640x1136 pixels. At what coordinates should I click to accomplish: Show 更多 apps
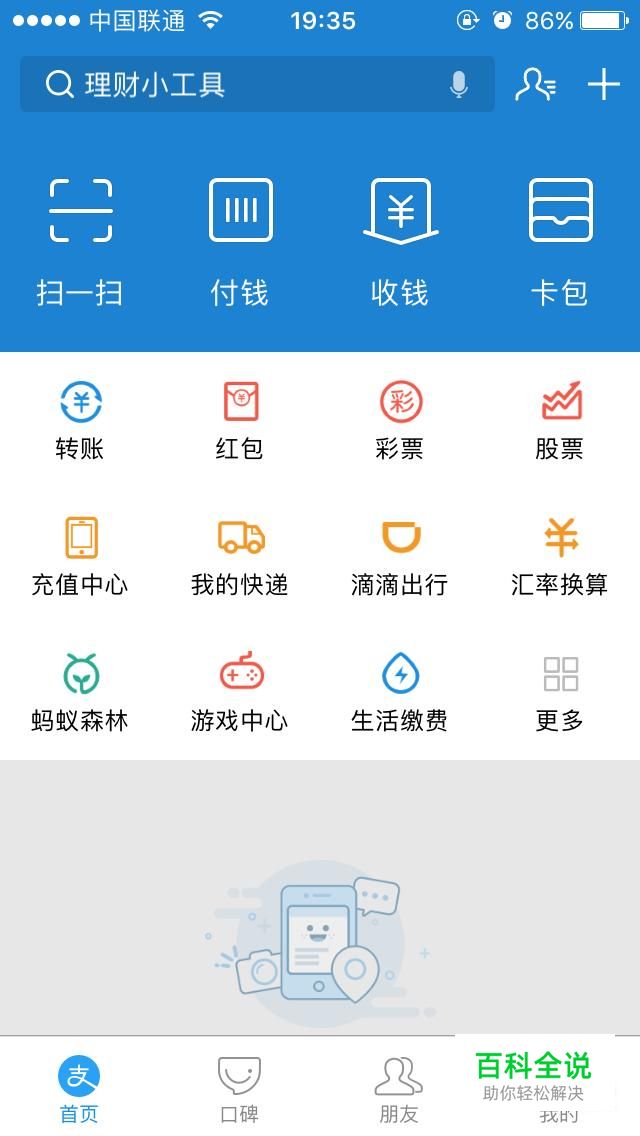(x=560, y=692)
